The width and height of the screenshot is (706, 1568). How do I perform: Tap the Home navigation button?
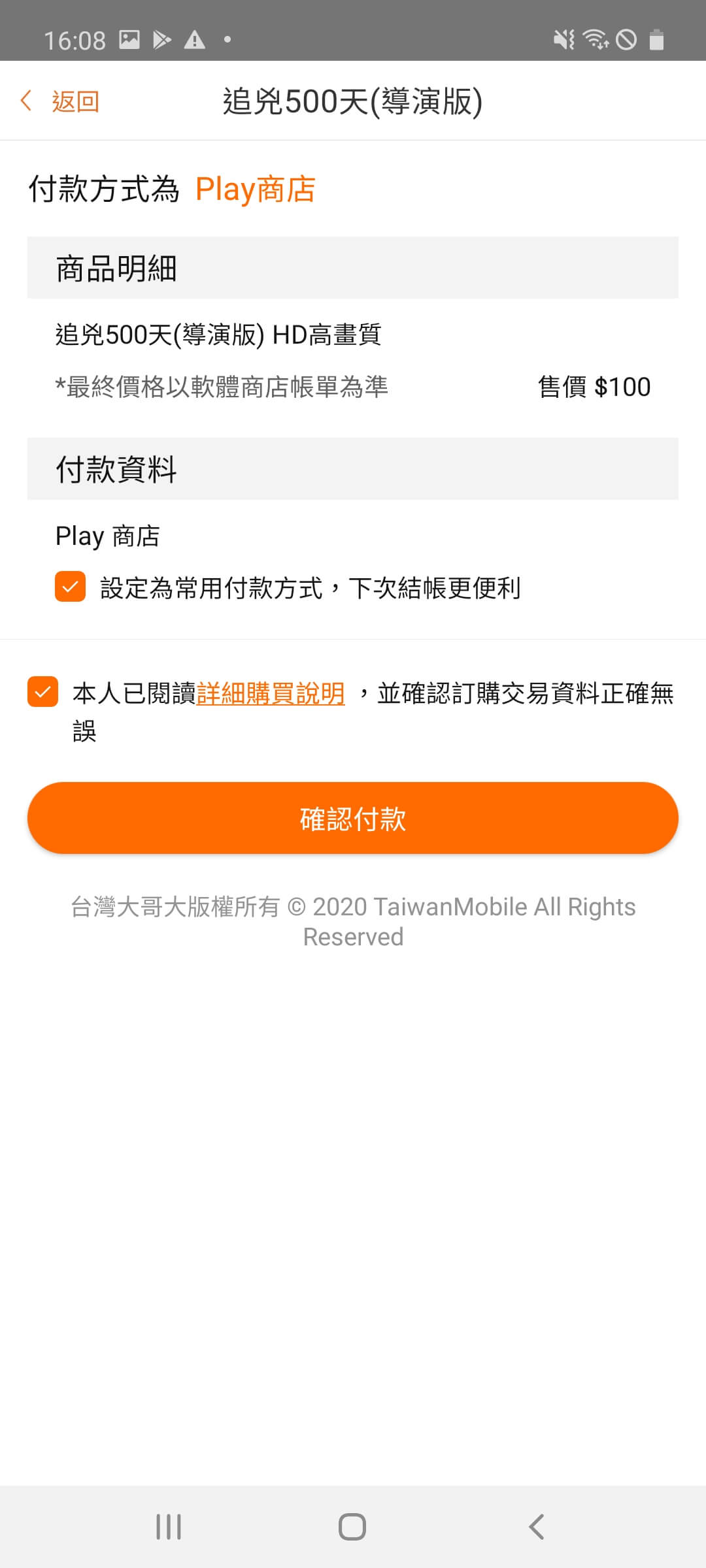[352, 1527]
